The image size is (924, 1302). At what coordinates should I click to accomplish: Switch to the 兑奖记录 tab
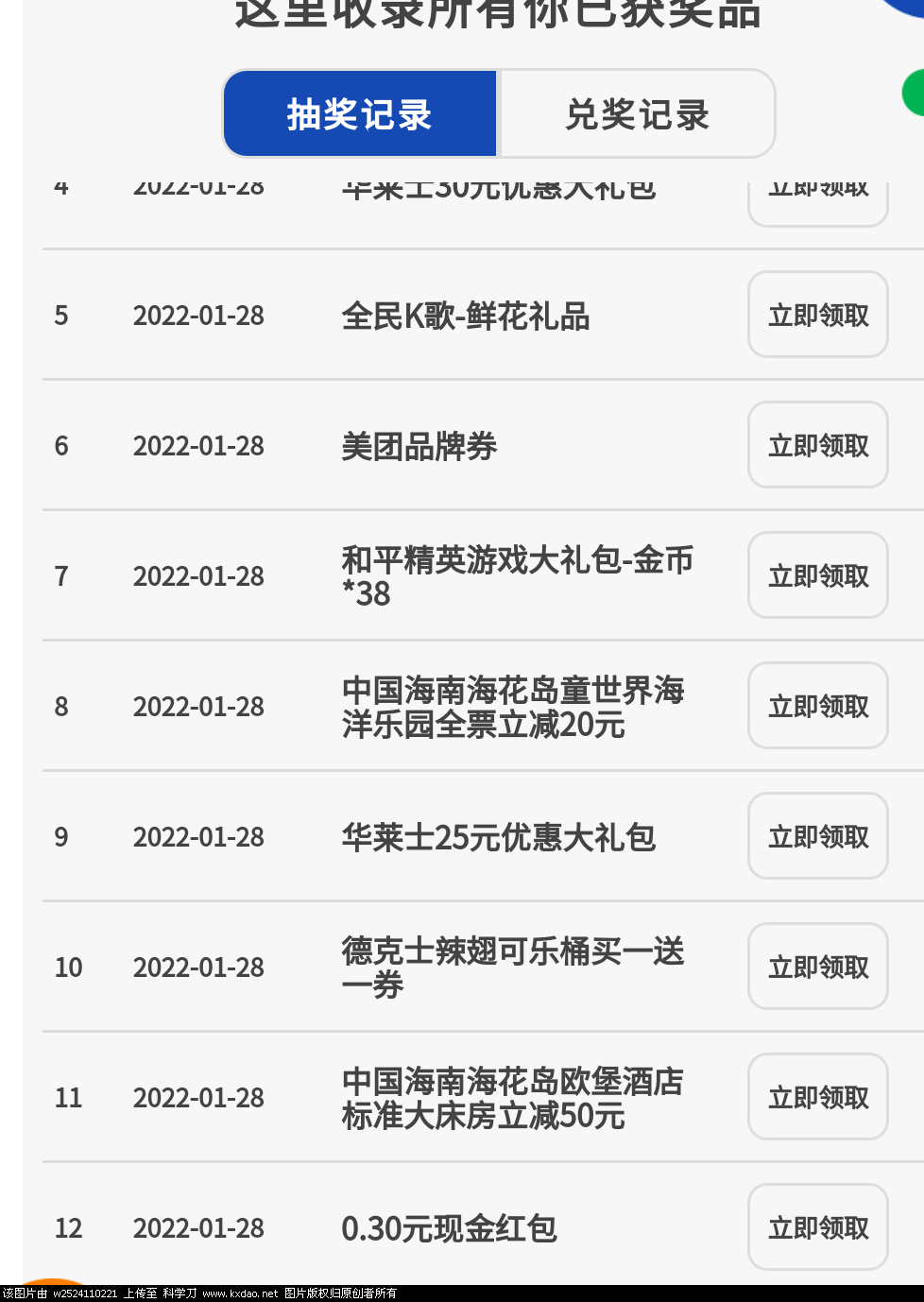637,114
